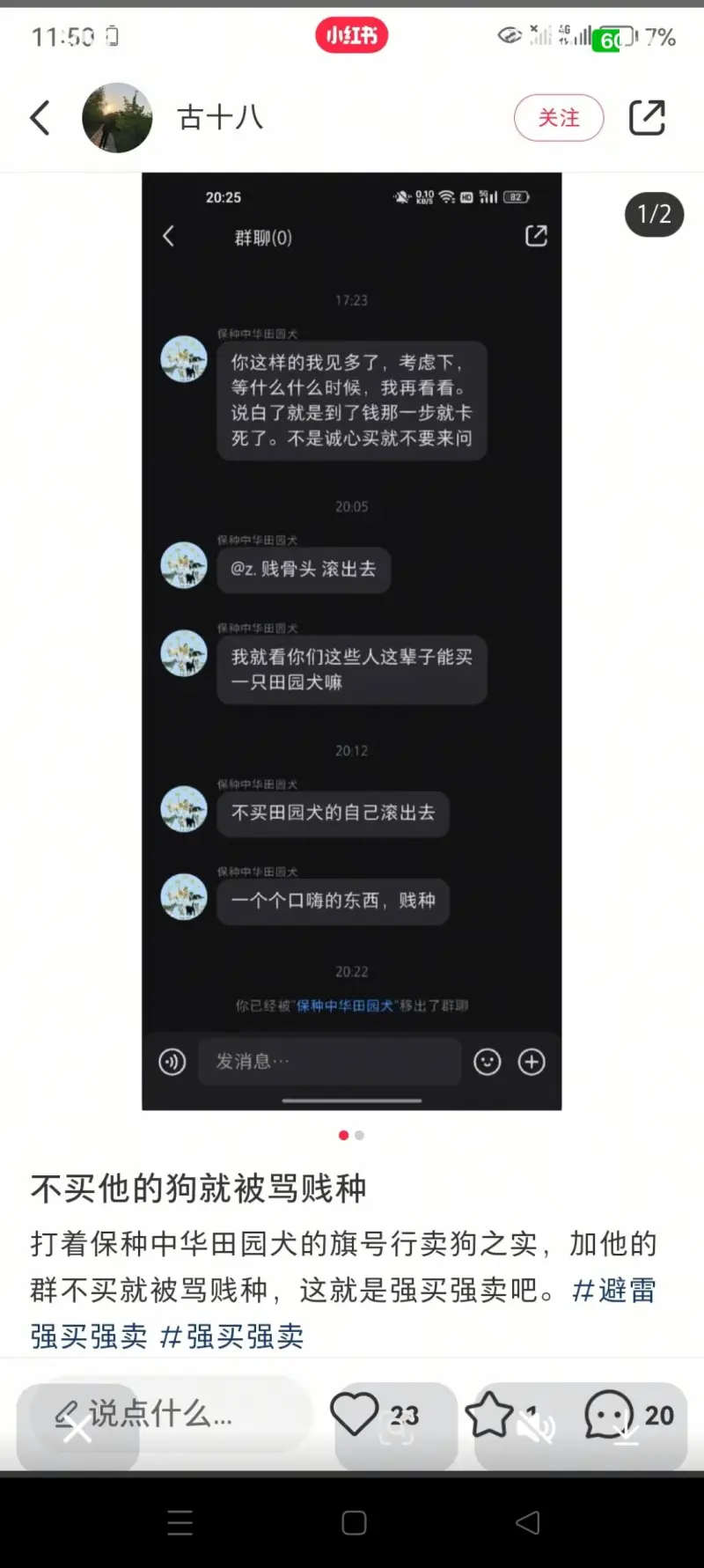Open recent apps from navigation bar
This screenshot has width=704, height=1568.
point(180,1522)
